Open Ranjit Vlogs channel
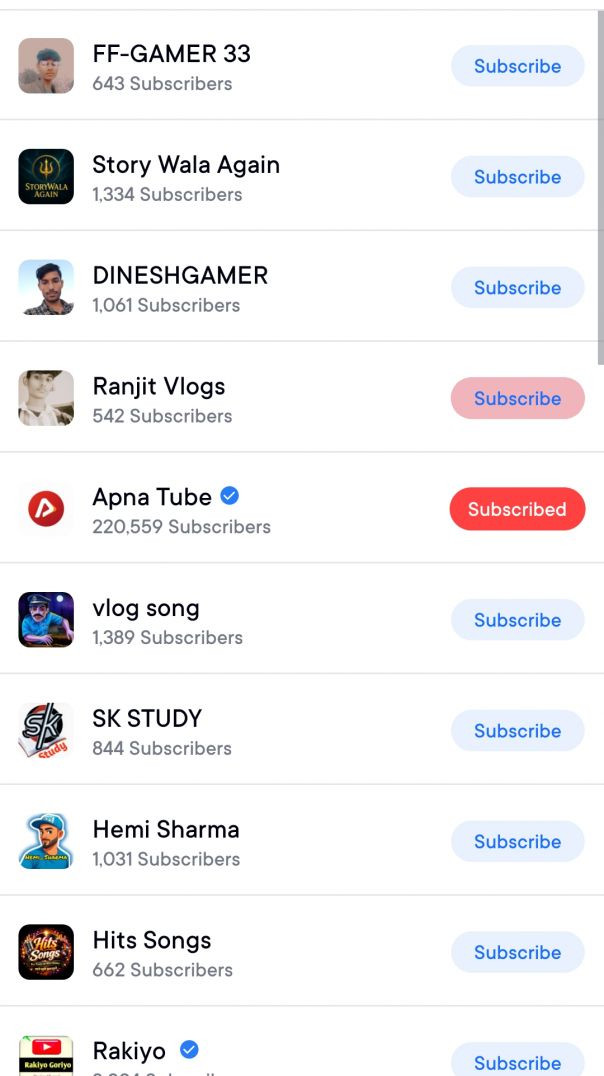Image resolution: width=604 pixels, height=1076 pixels. [158, 387]
